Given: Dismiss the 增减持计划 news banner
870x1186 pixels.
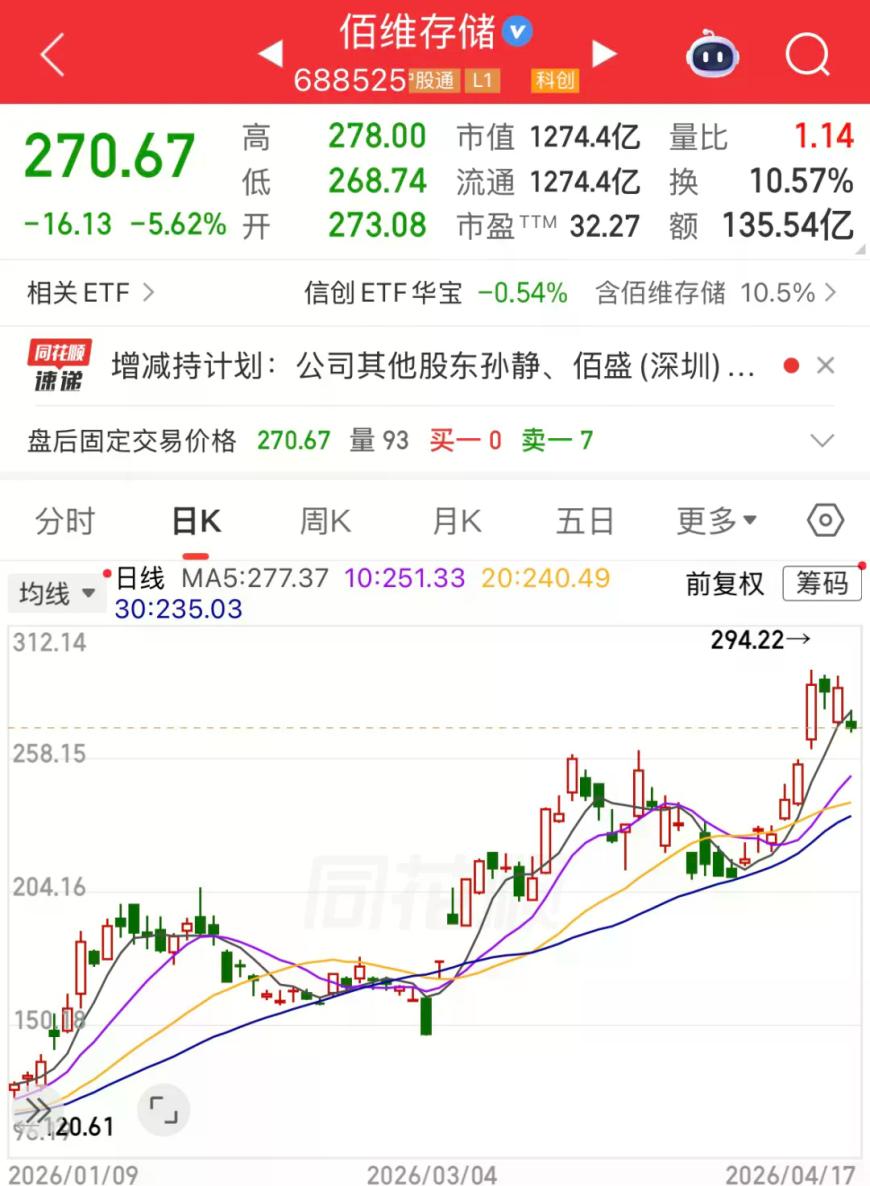Looking at the screenshot, I should point(825,366).
